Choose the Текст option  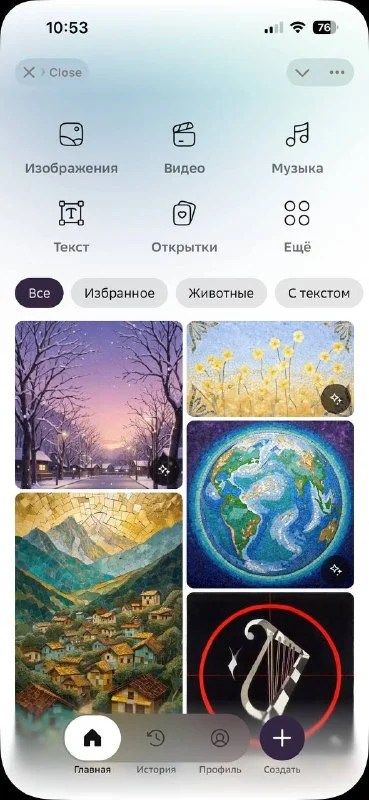click(x=71, y=227)
